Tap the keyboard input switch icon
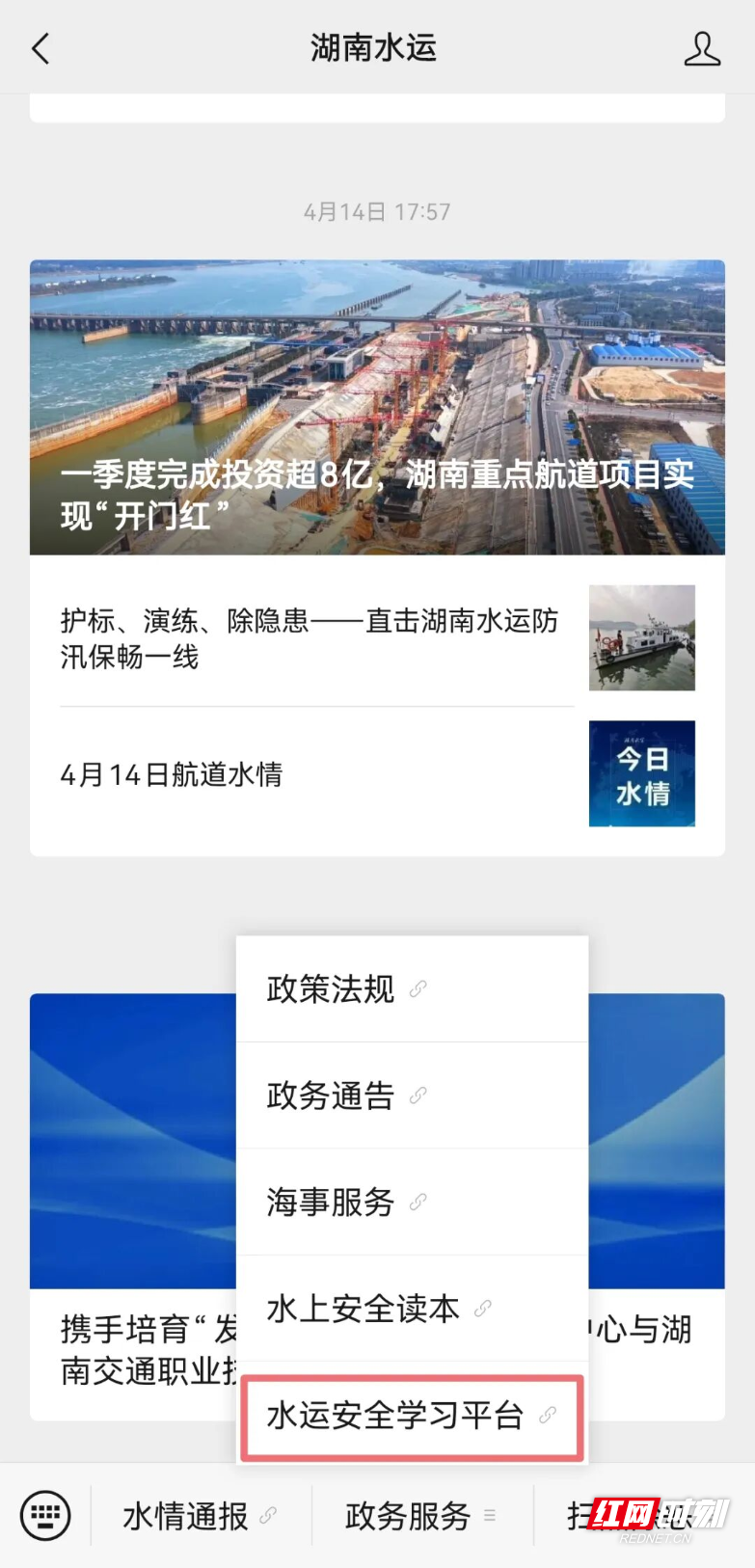Viewport: 755px width, 1568px height. tap(45, 1515)
